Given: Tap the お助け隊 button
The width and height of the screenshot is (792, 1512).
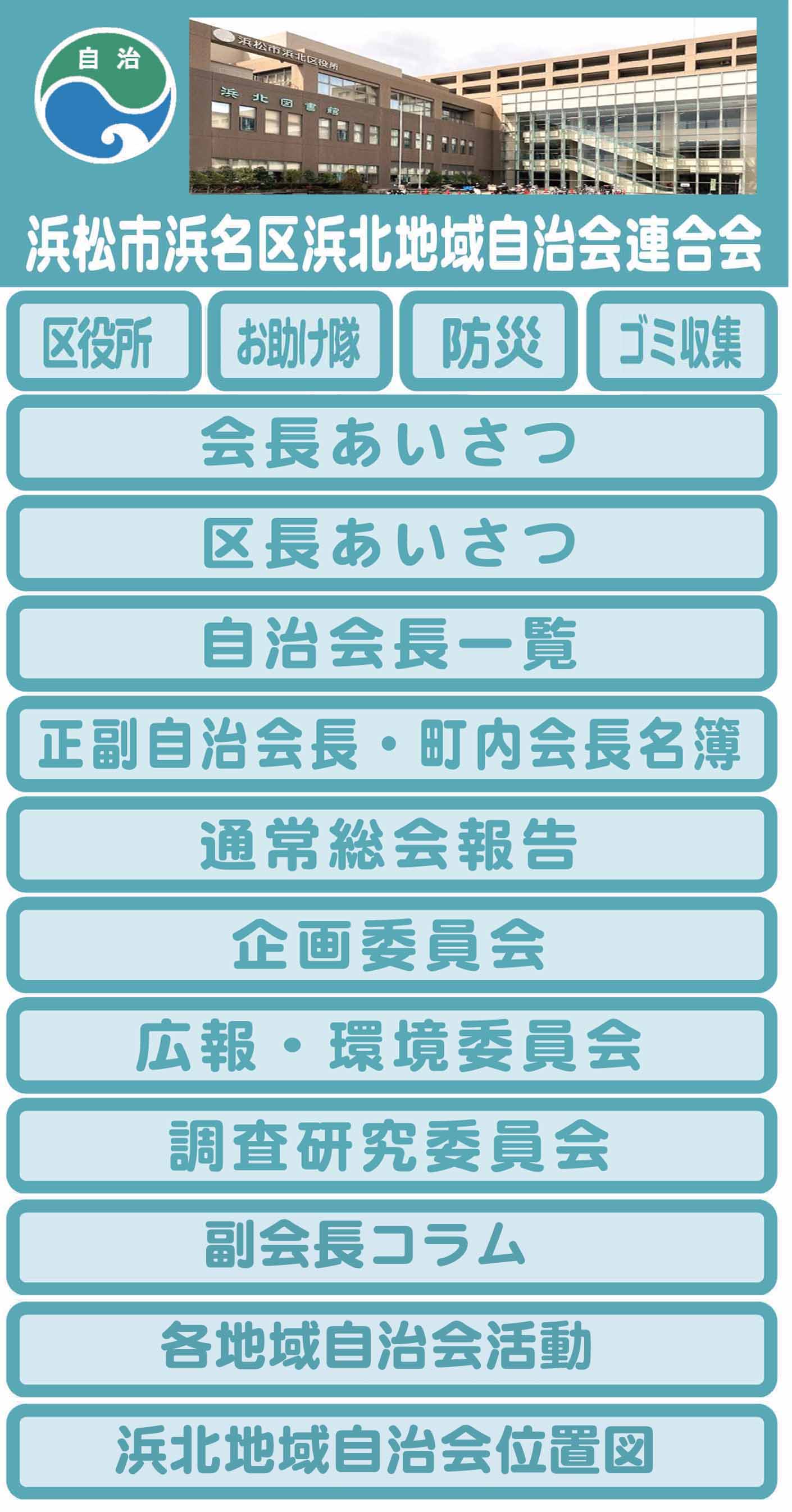Looking at the screenshot, I should click(x=299, y=341).
